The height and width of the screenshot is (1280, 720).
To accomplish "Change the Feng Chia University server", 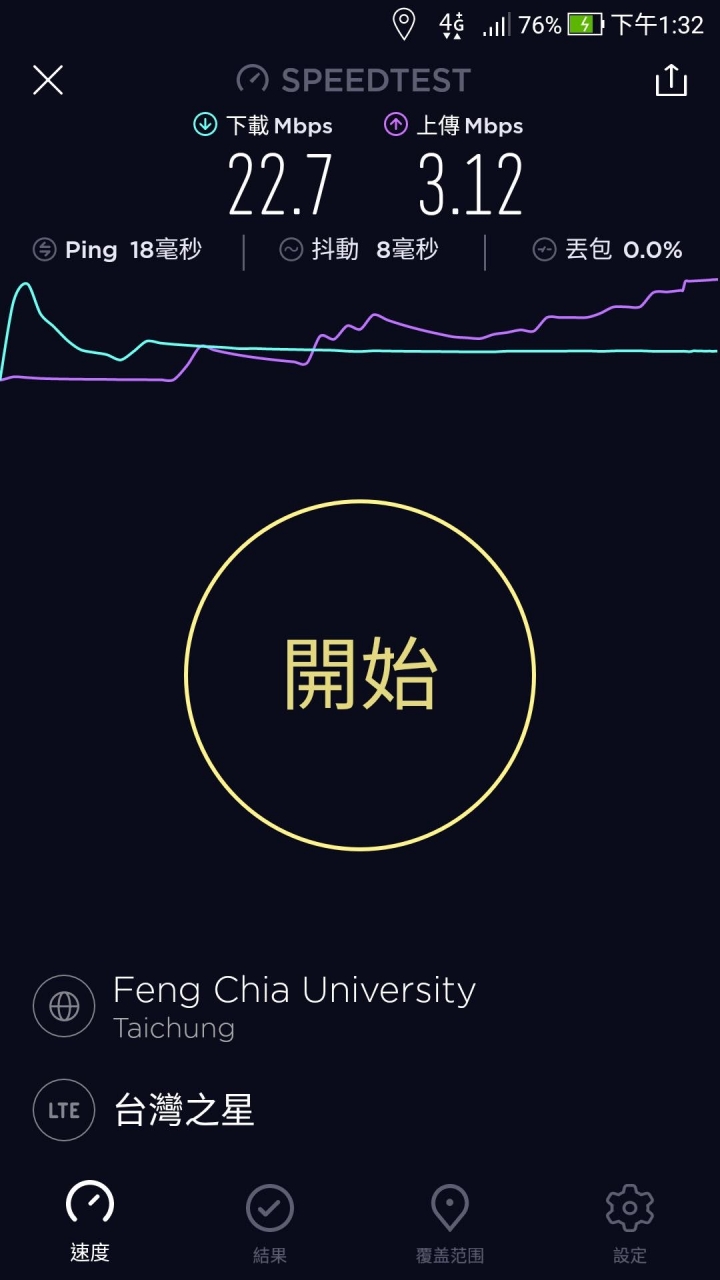I will (x=293, y=1006).
